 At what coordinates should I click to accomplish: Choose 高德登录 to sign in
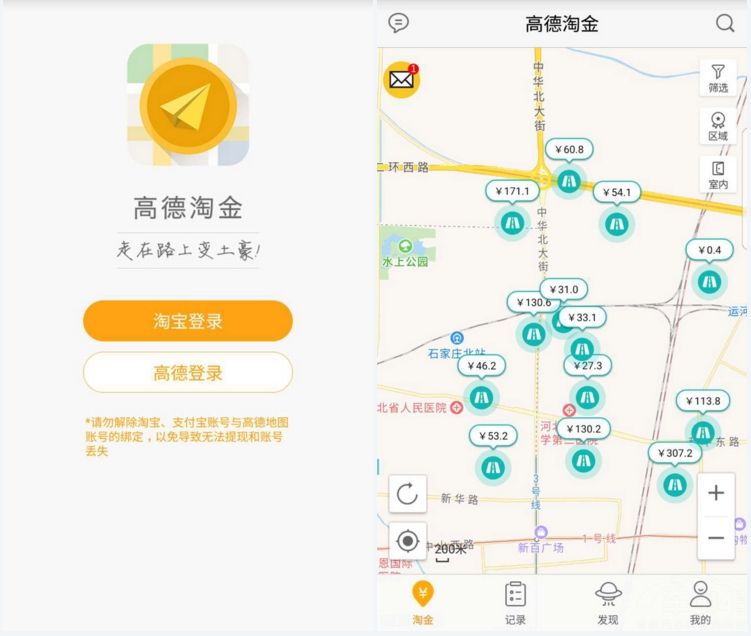(187, 373)
